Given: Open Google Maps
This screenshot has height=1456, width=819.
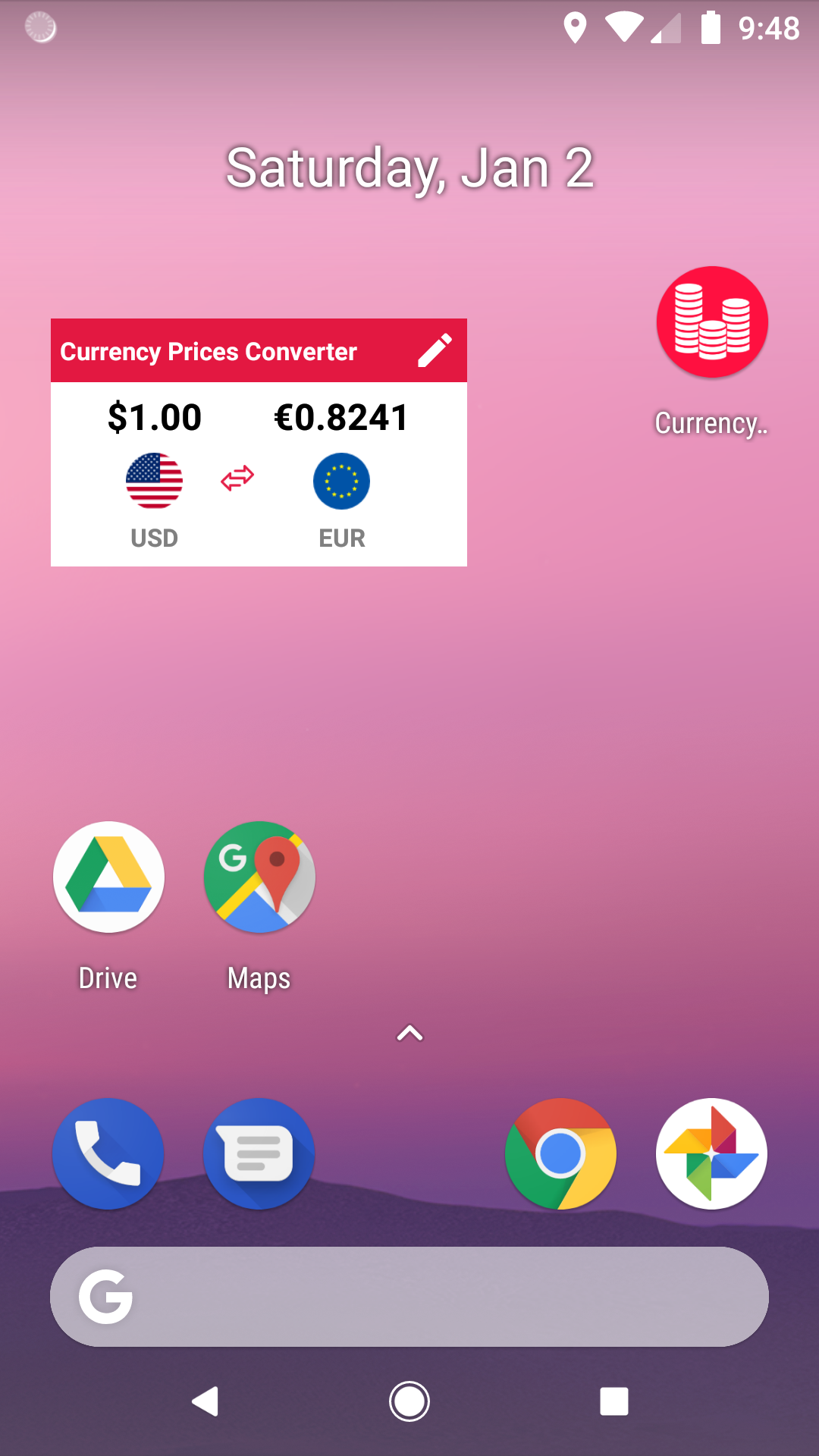Looking at the screenshot, I should (x=259, y=877).
